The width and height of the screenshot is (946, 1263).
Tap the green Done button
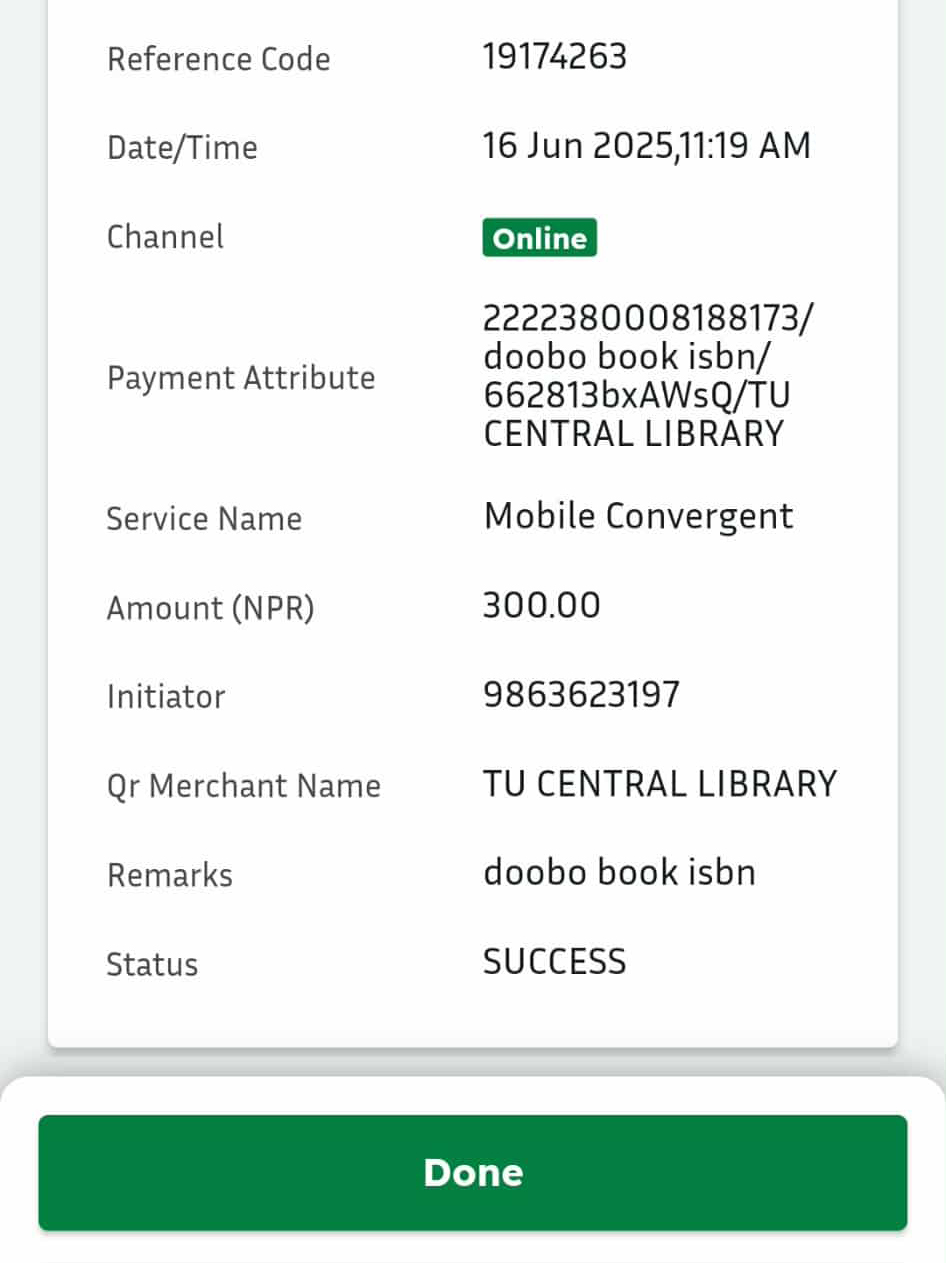click(x=473, y=1172)
